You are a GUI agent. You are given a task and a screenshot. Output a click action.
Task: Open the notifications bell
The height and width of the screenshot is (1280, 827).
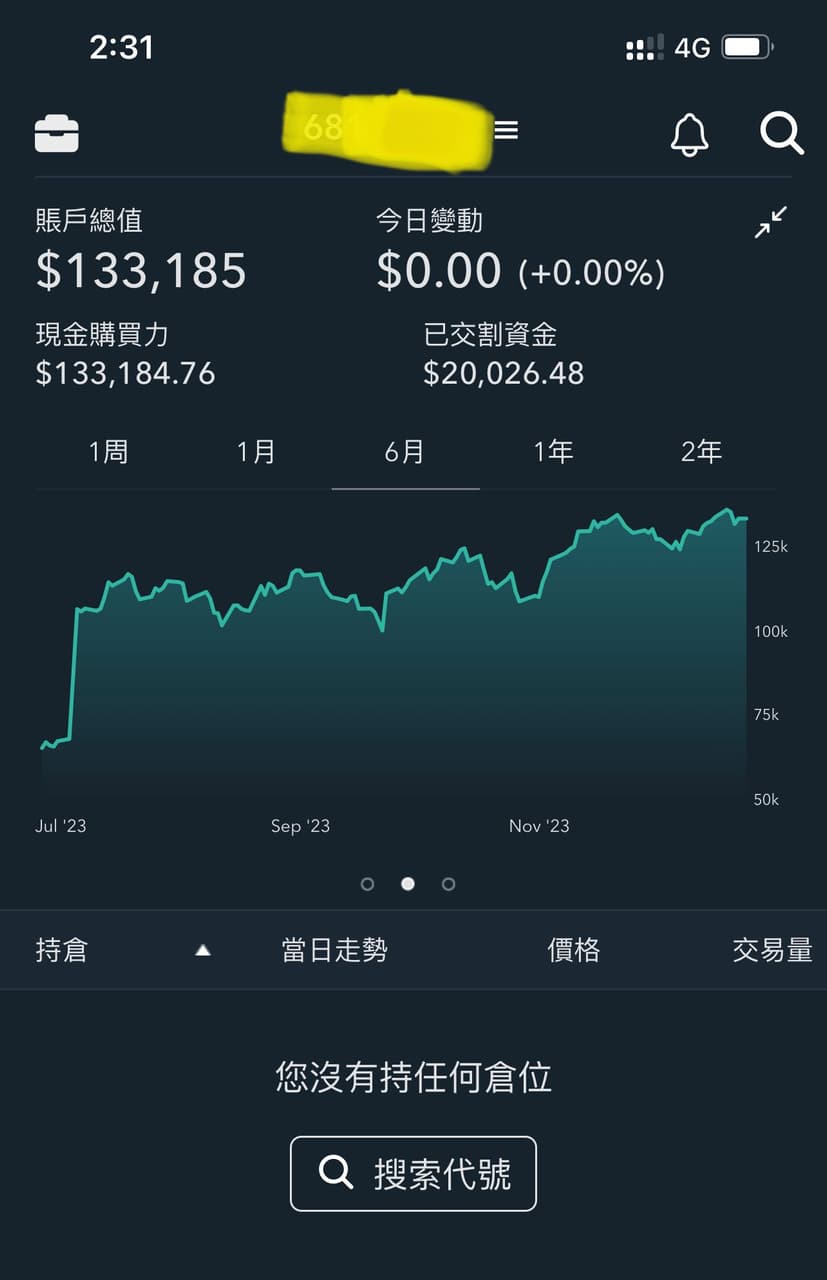(688, 131)
